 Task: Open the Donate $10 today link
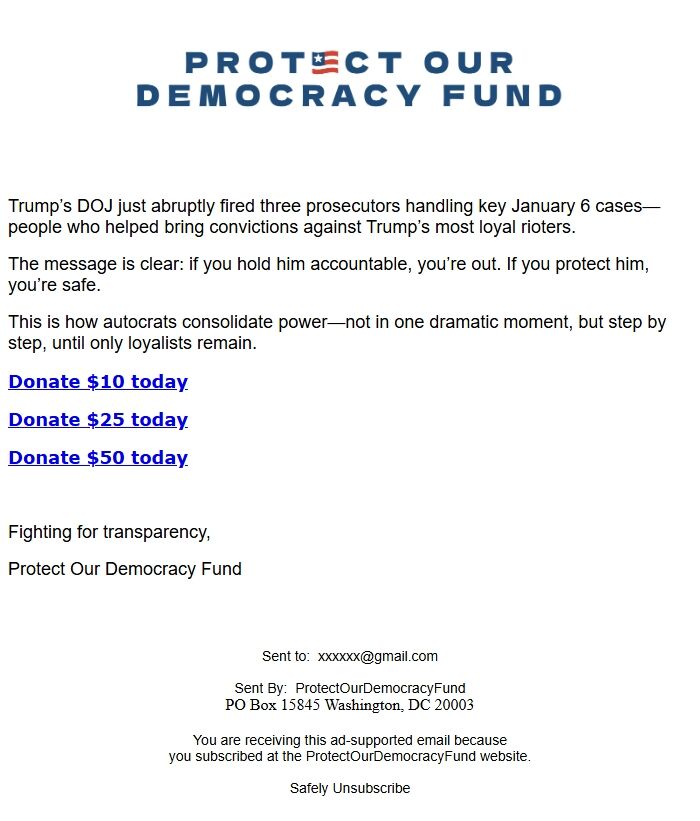[x=98, y=382]
